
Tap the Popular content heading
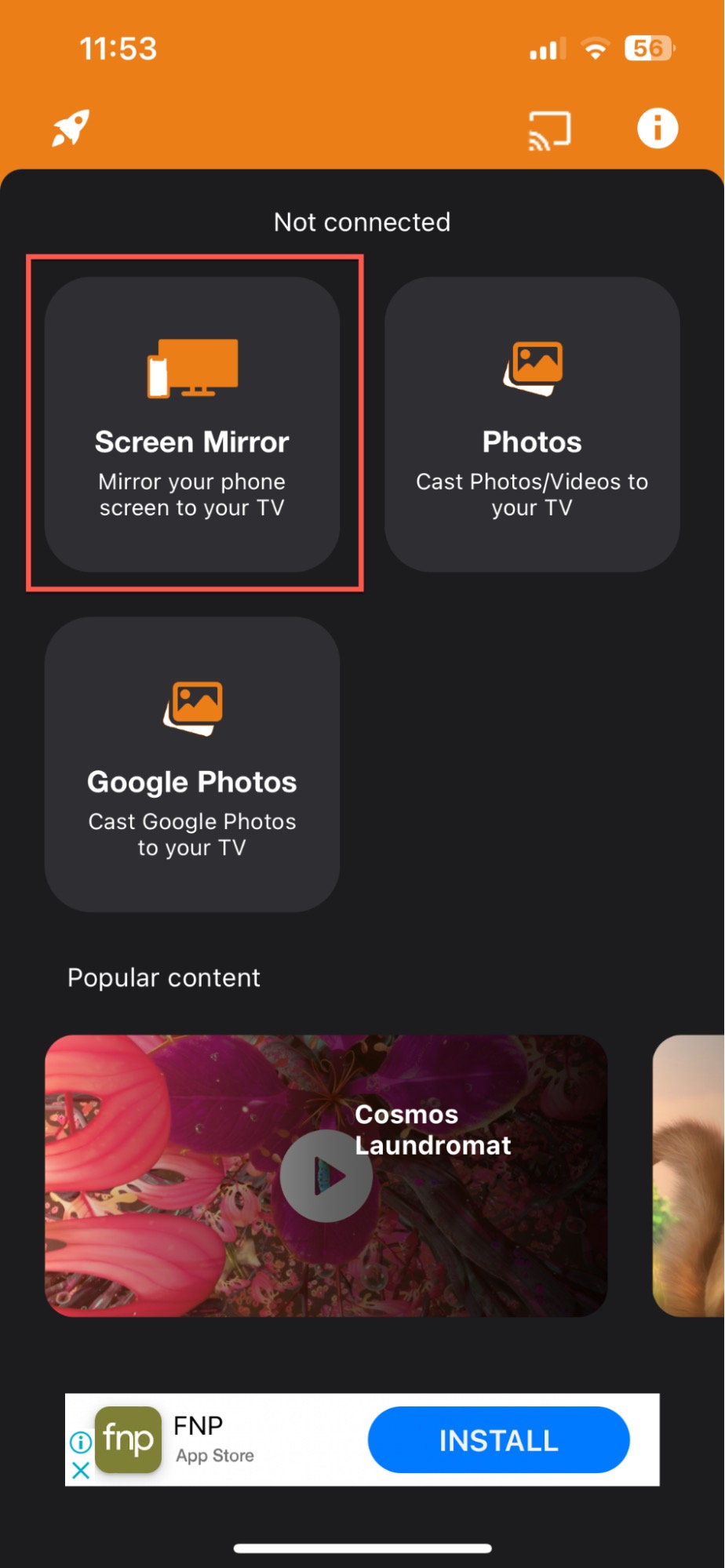click(164, 977)
